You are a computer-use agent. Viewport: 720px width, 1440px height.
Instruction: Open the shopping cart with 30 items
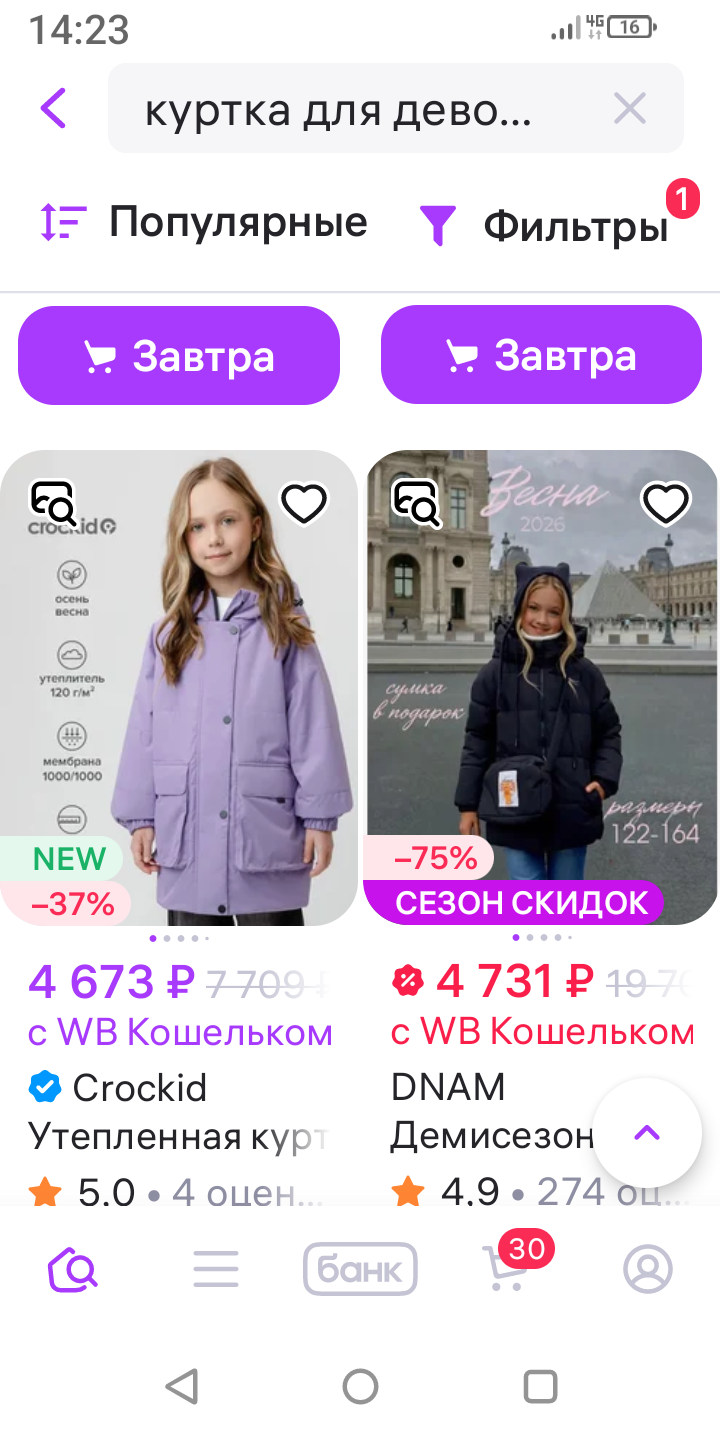click(x=503, y=1270)
